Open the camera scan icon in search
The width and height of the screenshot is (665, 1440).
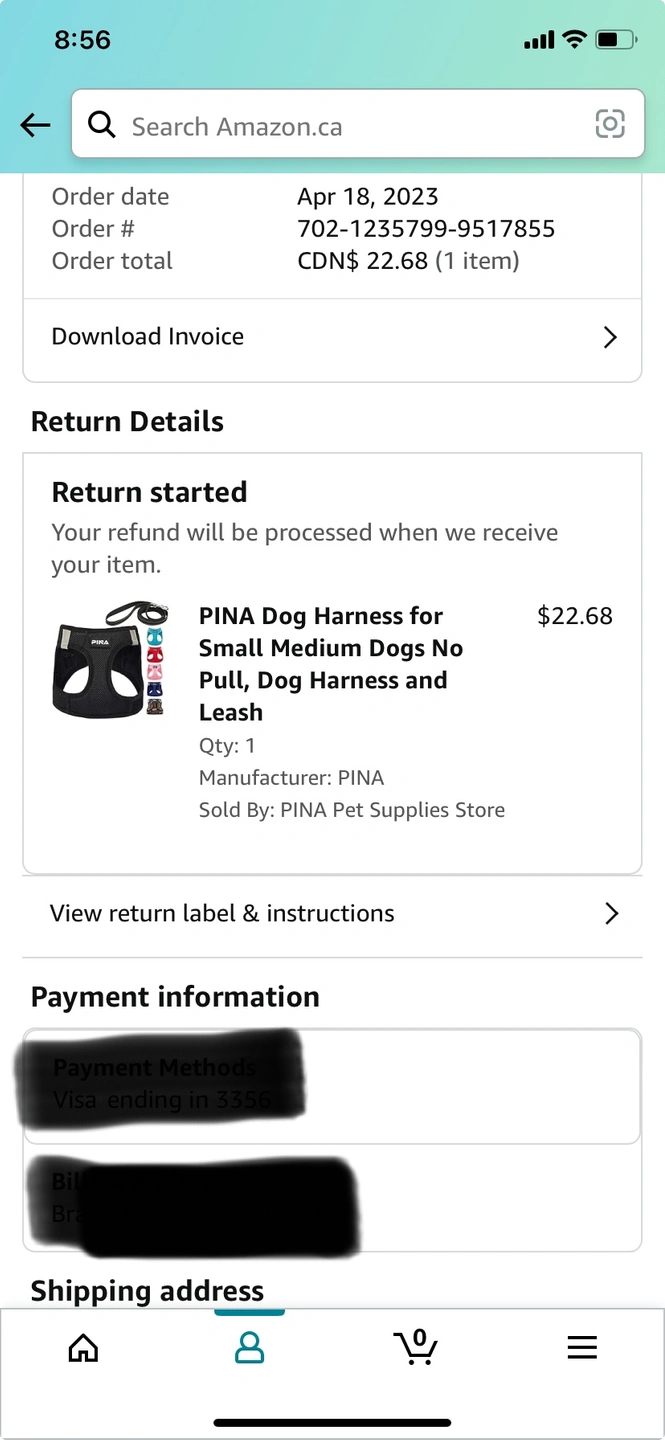[x=610, y=124]
